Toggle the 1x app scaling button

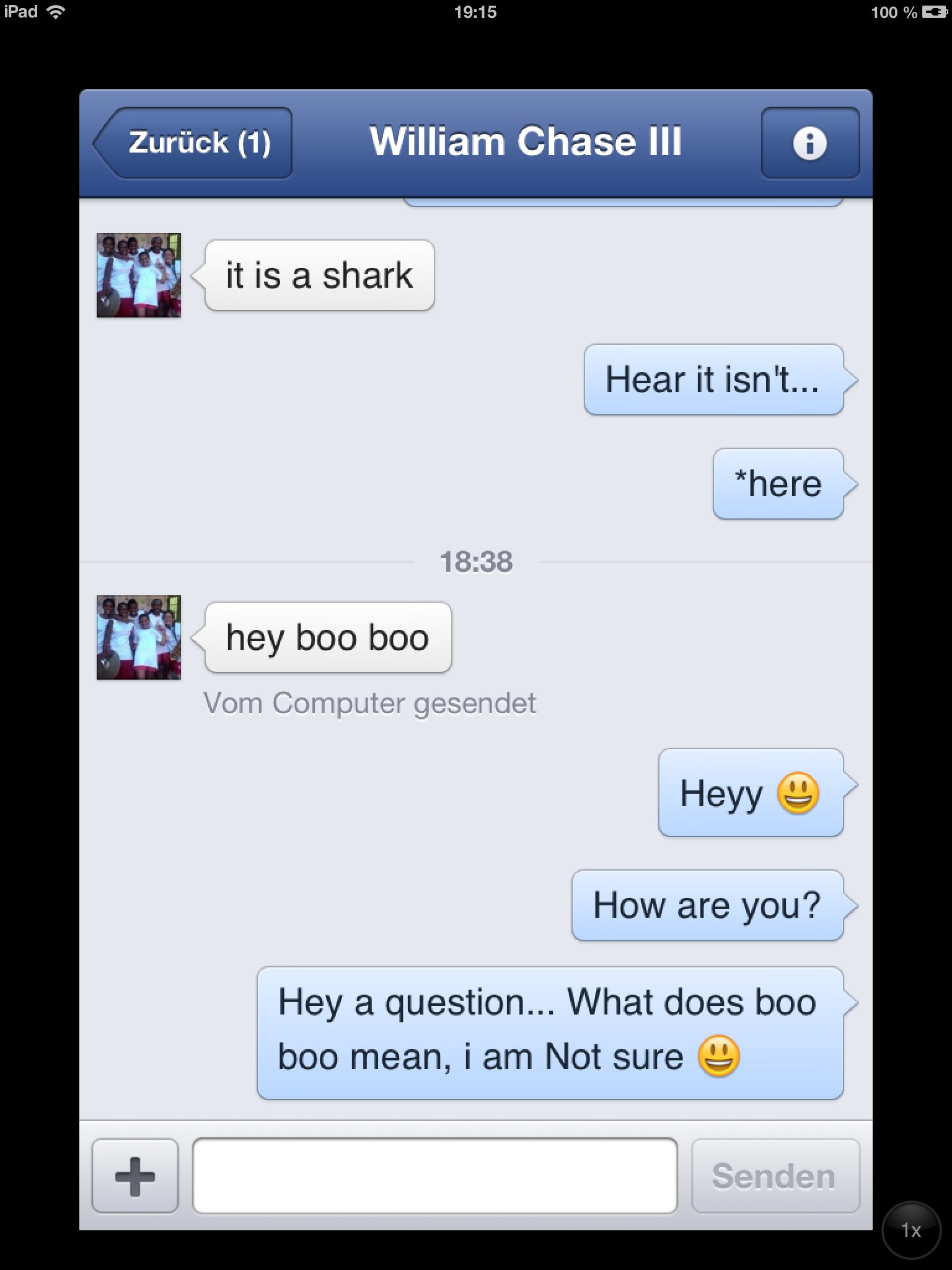(x=910, y=1230)
